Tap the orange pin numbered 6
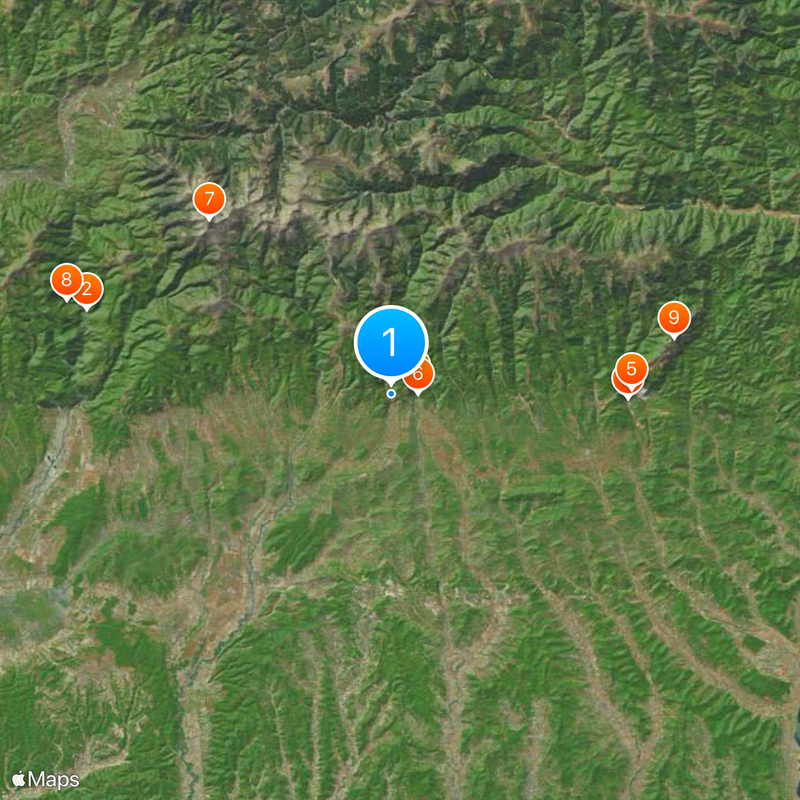Viewport: 800px width, 800px height. click(422, 375)
